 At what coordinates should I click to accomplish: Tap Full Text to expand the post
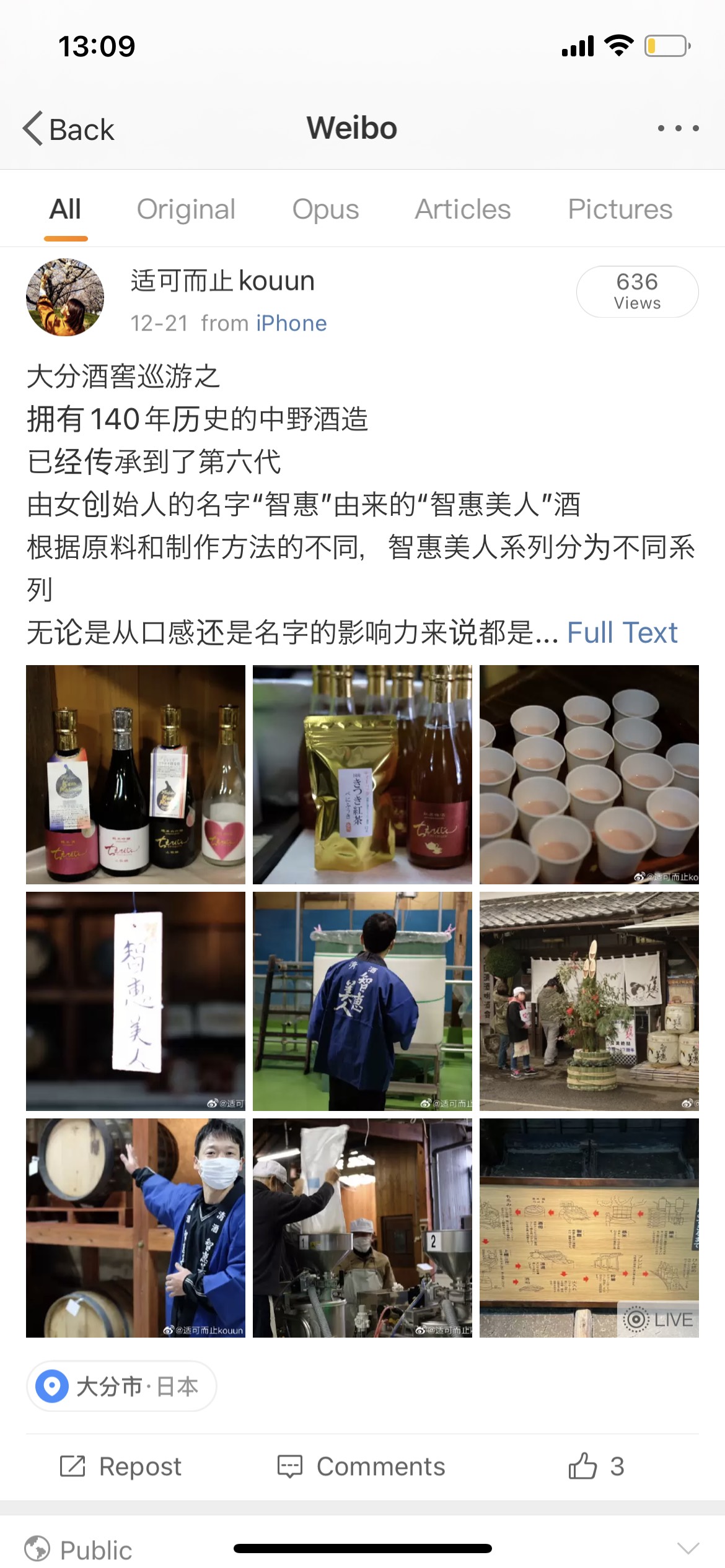pyautogui.click(x=622, y=633)
